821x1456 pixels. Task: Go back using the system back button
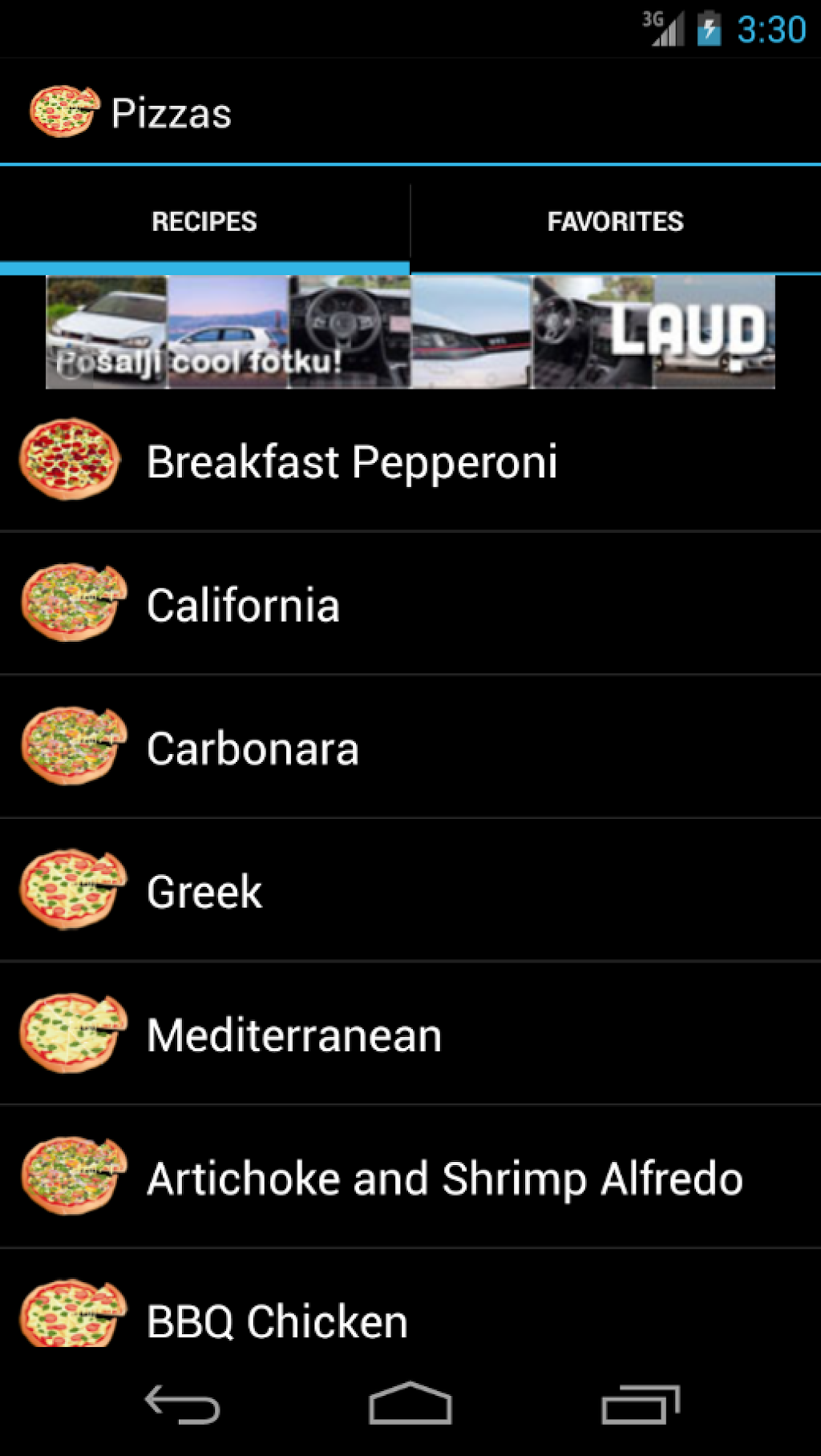(182, 1405)
